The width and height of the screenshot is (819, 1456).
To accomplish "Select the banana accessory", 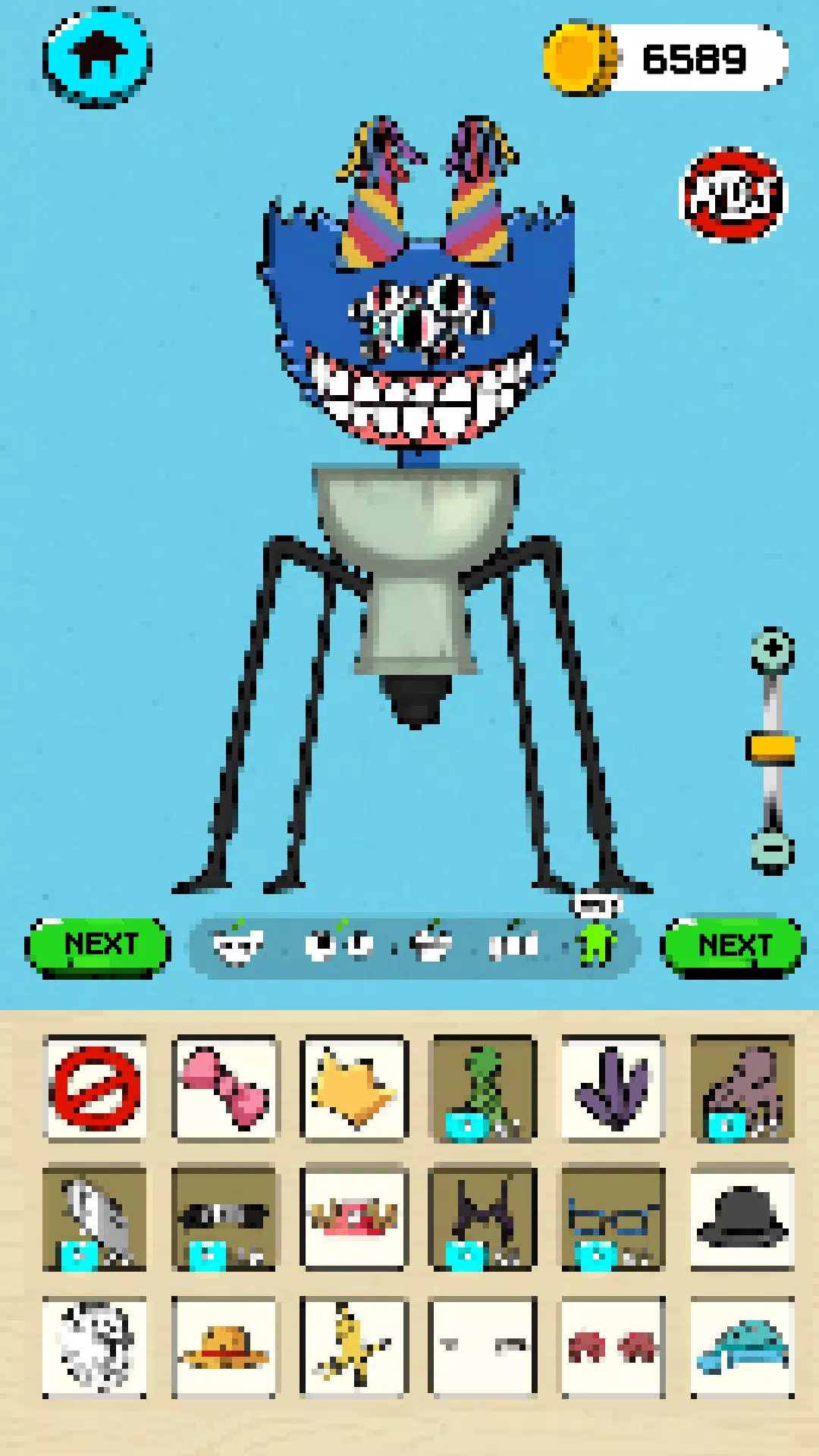I will tap(353, 1348).
